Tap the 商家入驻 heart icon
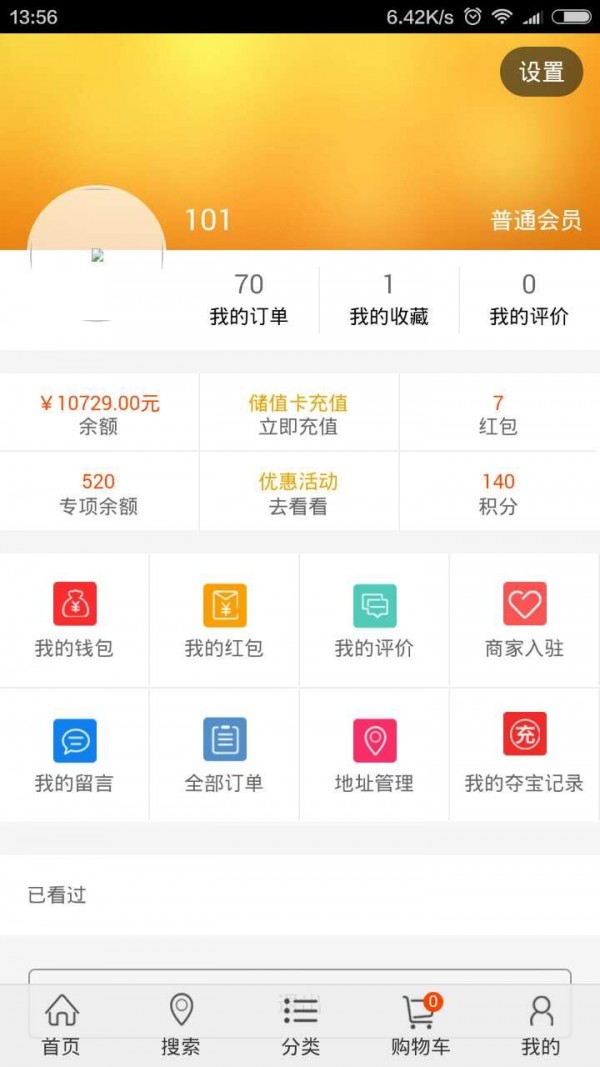Screen dimensions: 600x1067 (524, 604)
